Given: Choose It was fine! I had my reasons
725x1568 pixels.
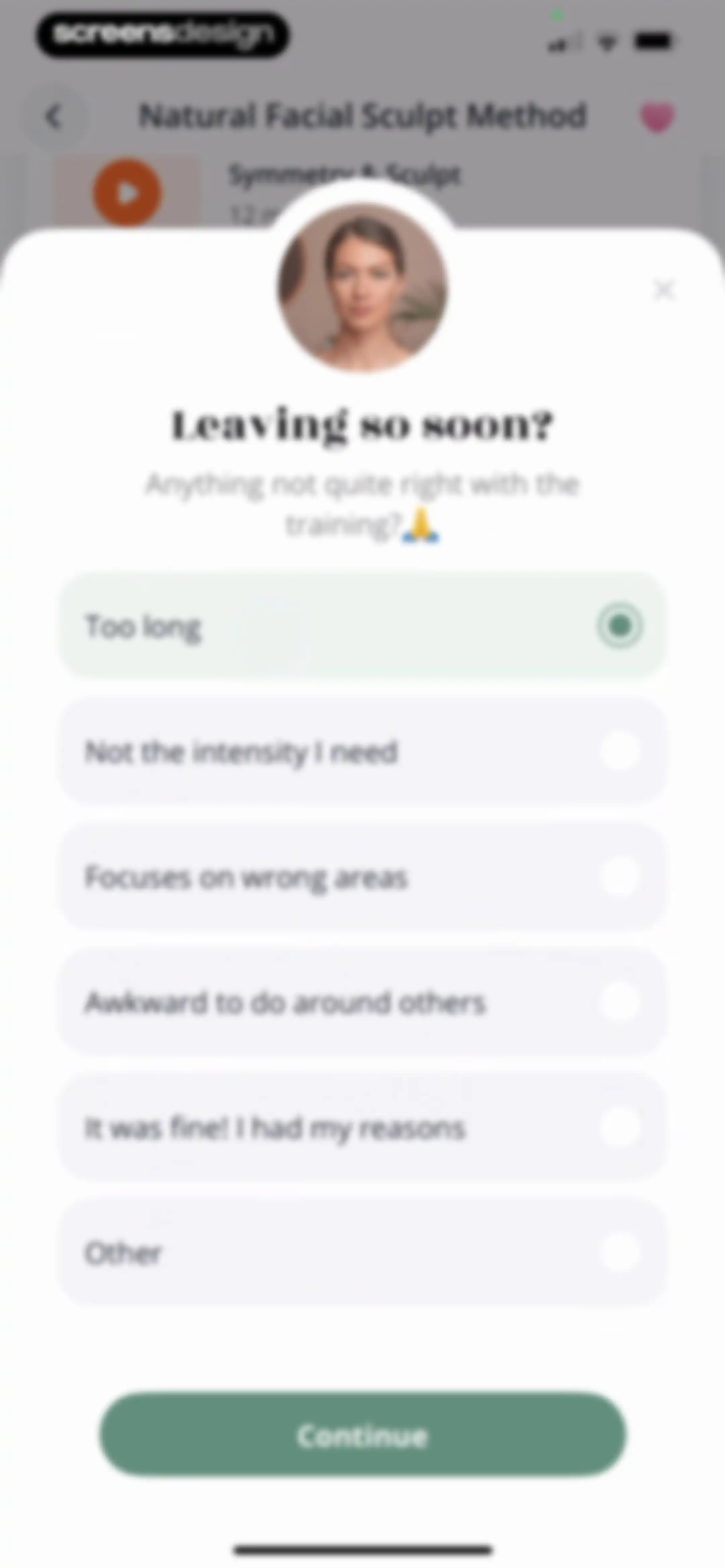Looking at the screenshot, I should [x=362, y=1127].
